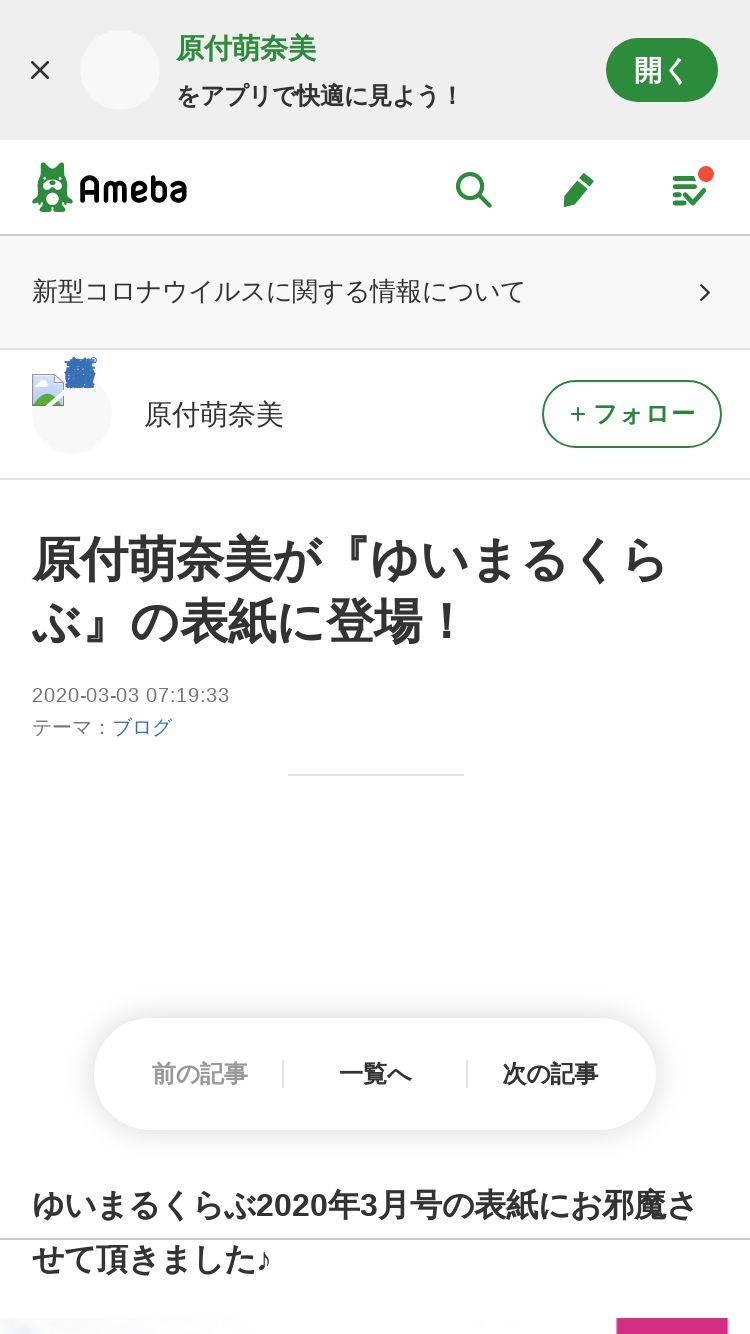Image resolution: width=750 pixels, height=1334 pixels.
Task: Go to 前の記事
Action: pos(200,1074)
